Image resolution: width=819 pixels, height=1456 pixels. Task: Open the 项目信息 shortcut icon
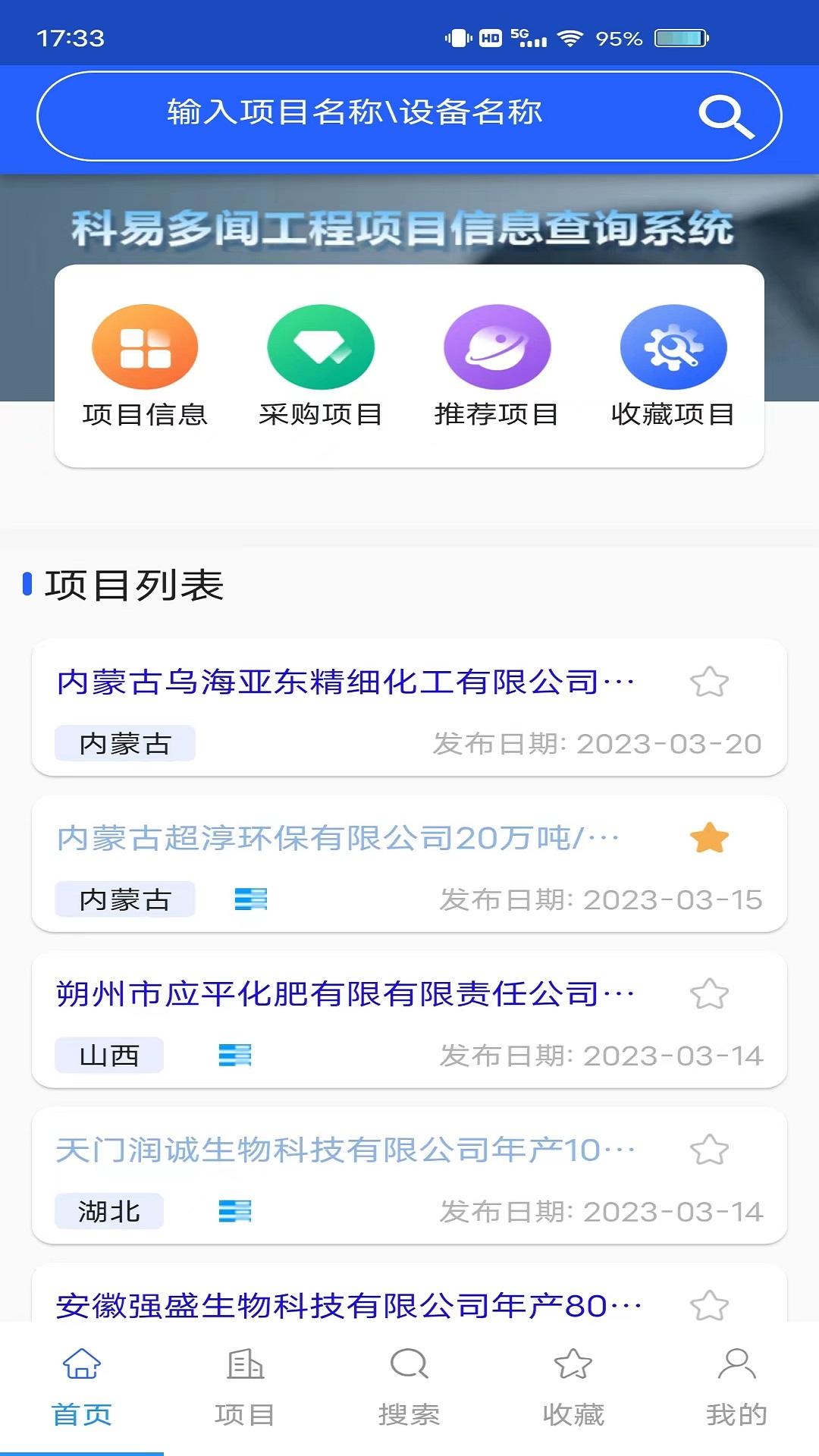(x=146, y=347)
